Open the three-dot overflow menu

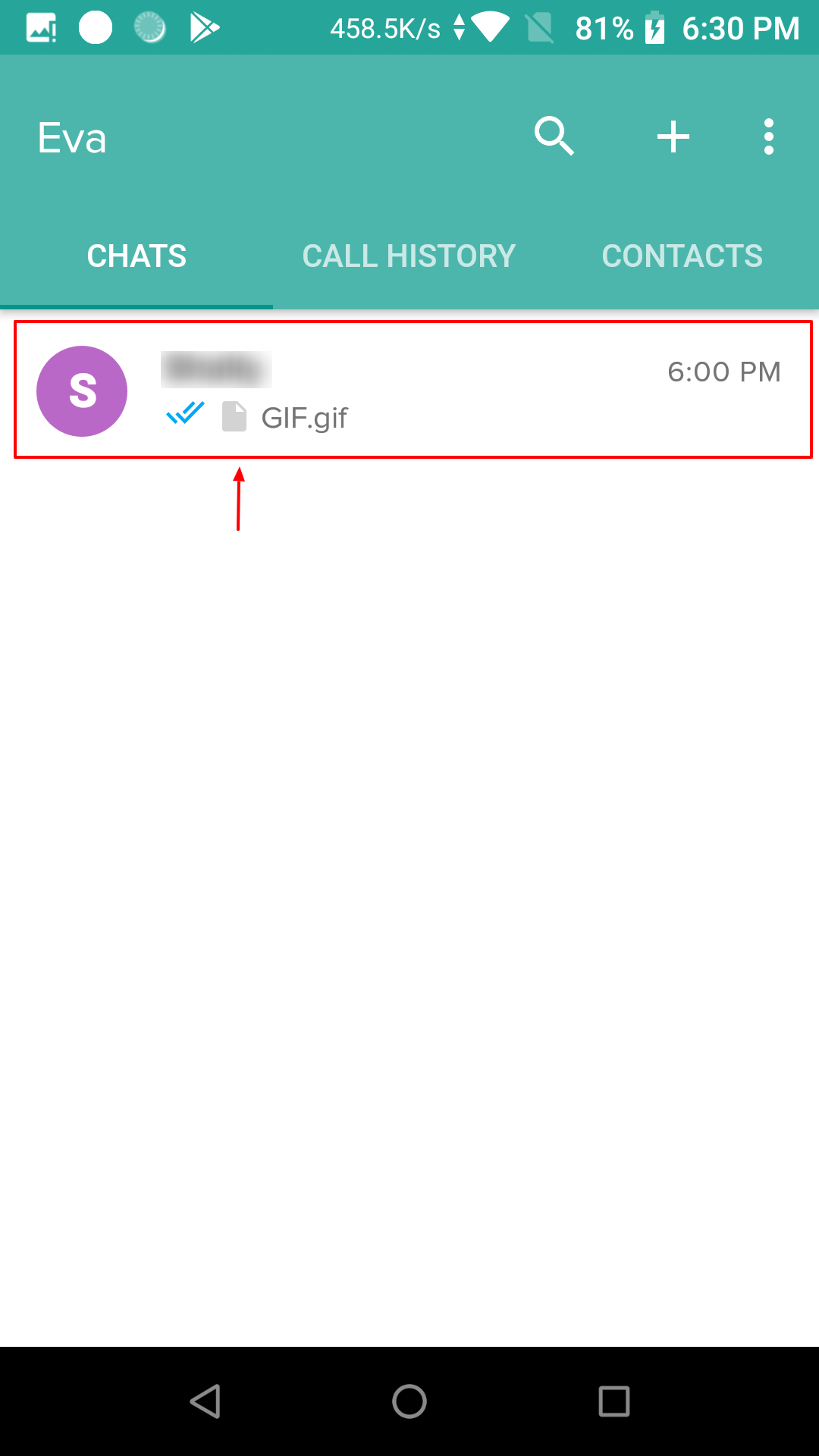point(769,137)
